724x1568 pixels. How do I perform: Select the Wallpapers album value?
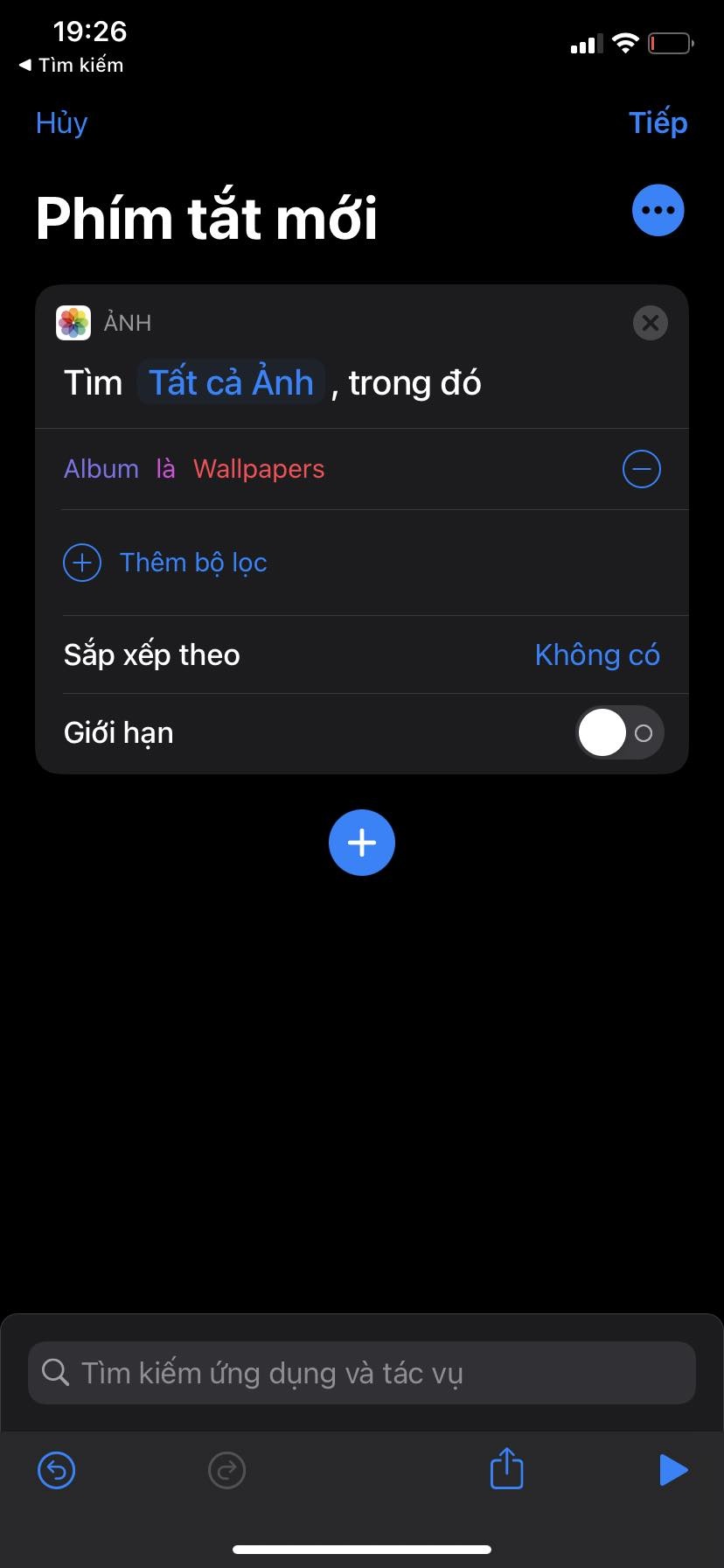click(x=258, y=469)
